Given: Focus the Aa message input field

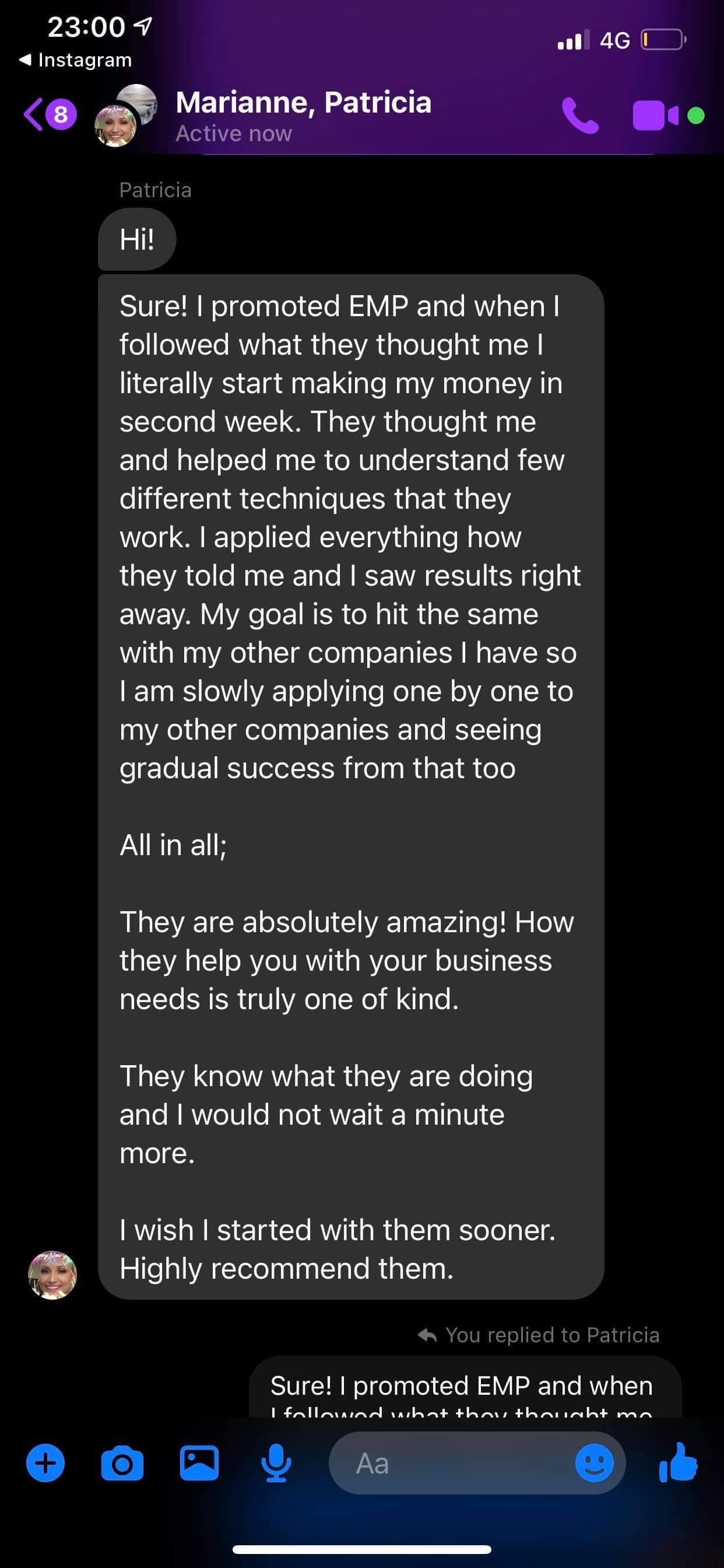Looking at the screenshot, I should [x=450, y=1464].
